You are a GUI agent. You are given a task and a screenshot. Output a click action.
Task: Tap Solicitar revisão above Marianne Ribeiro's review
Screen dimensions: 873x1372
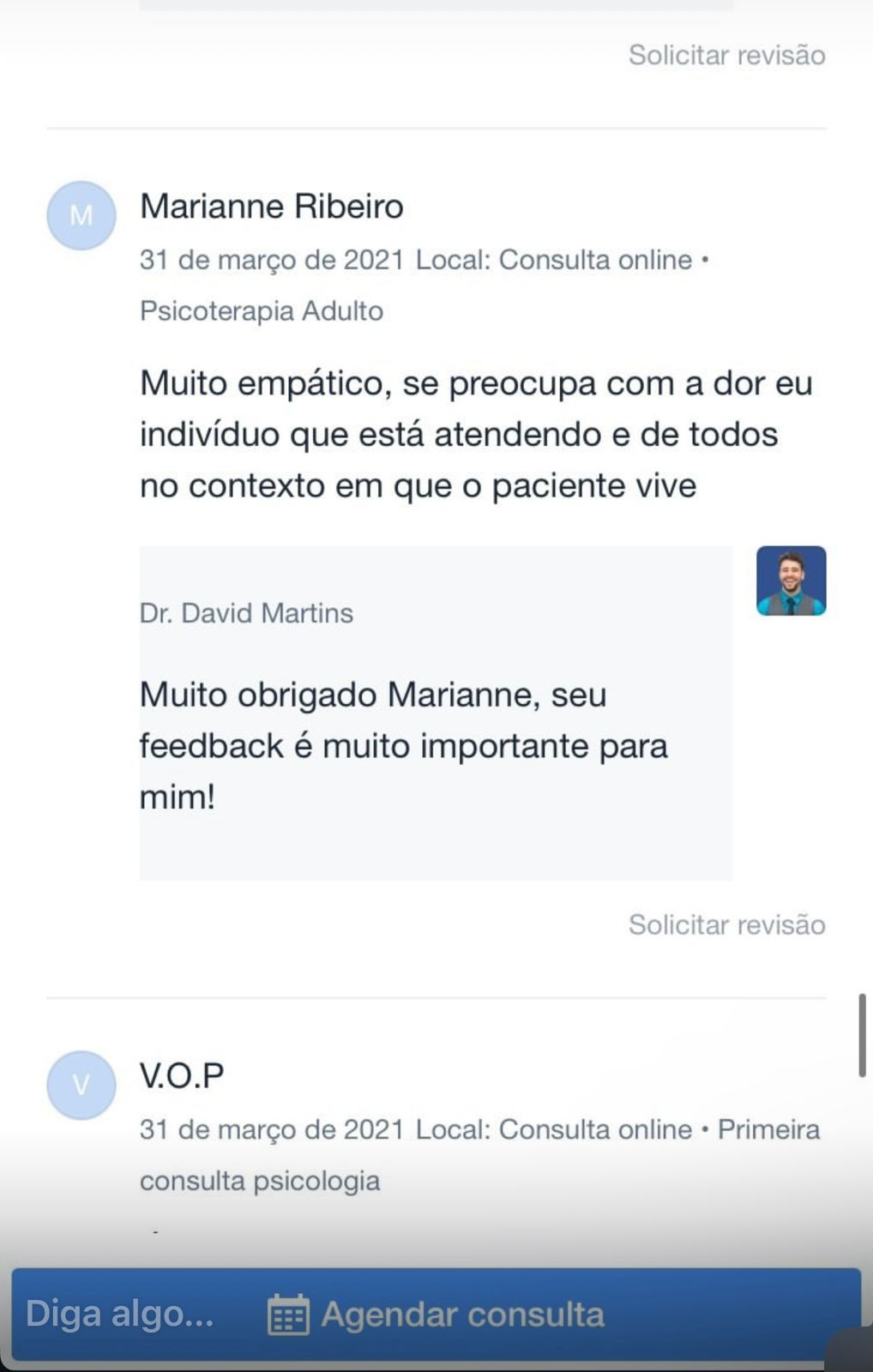point(726,55)
